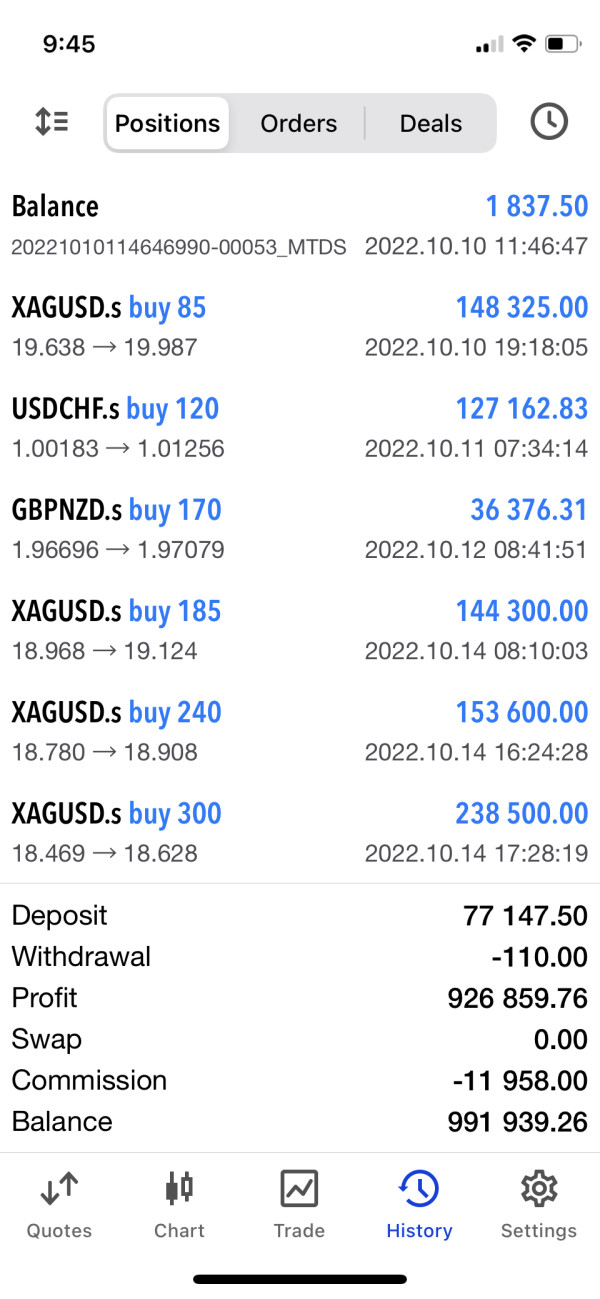The image size is (600, 1299).
Task: Open the USDCHF.s buy 120 position
Action: (x=300, y=427)
